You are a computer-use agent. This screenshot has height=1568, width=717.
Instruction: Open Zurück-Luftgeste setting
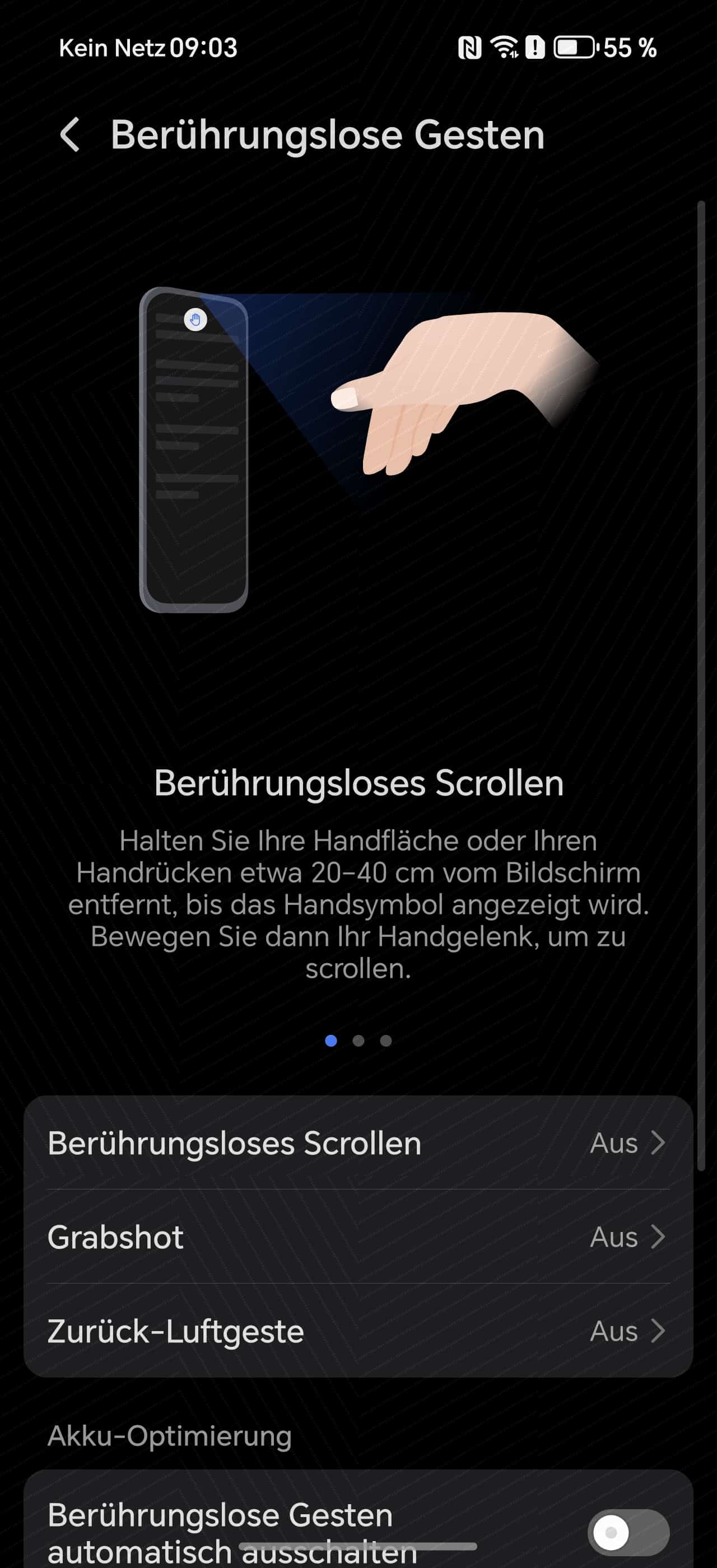click(x=358, y=1331)
